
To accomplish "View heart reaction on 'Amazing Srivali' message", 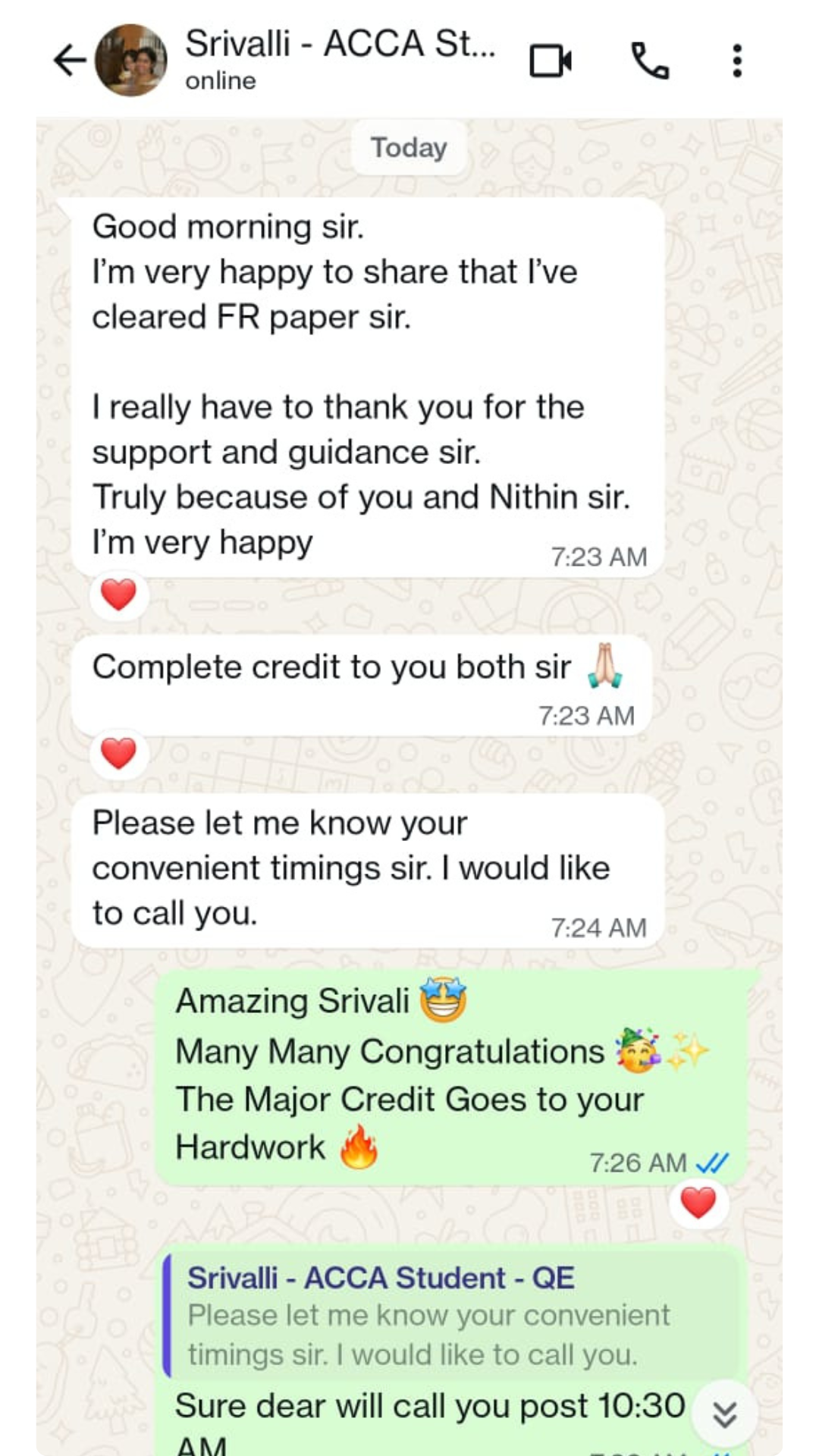I will 698,1203.
